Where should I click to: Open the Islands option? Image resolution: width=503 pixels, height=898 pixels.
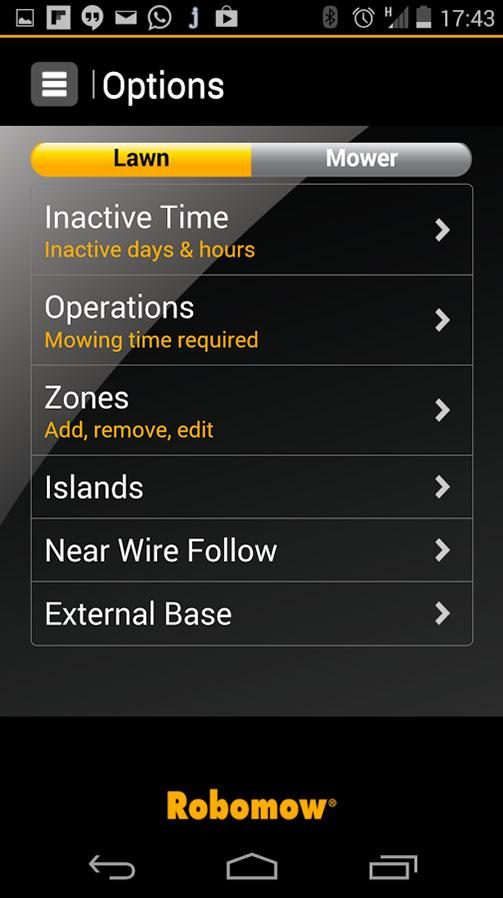click(252, 487)
